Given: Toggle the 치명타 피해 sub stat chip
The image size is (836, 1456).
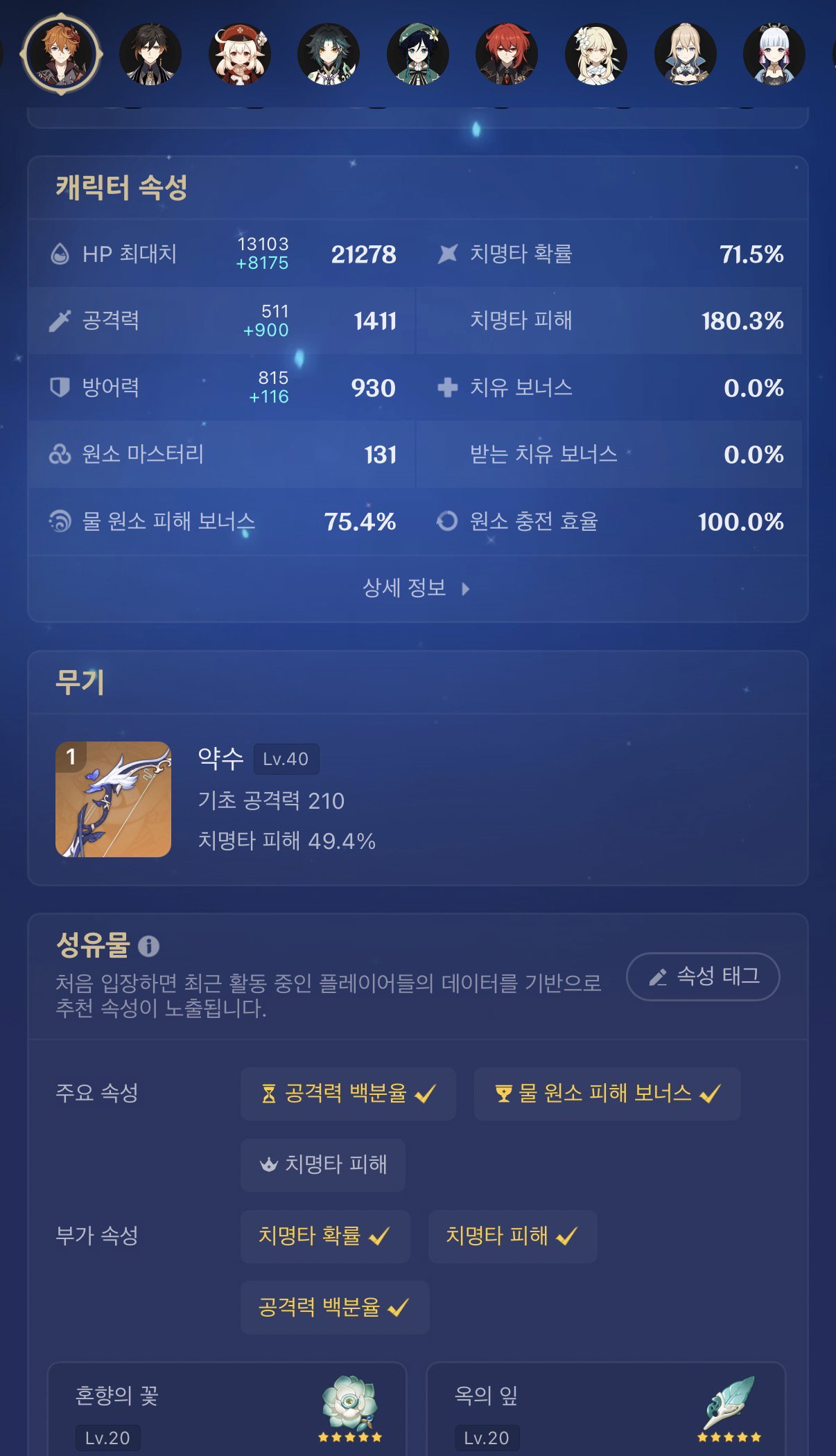Looking at the screenshot, I should pos(513,1236).
